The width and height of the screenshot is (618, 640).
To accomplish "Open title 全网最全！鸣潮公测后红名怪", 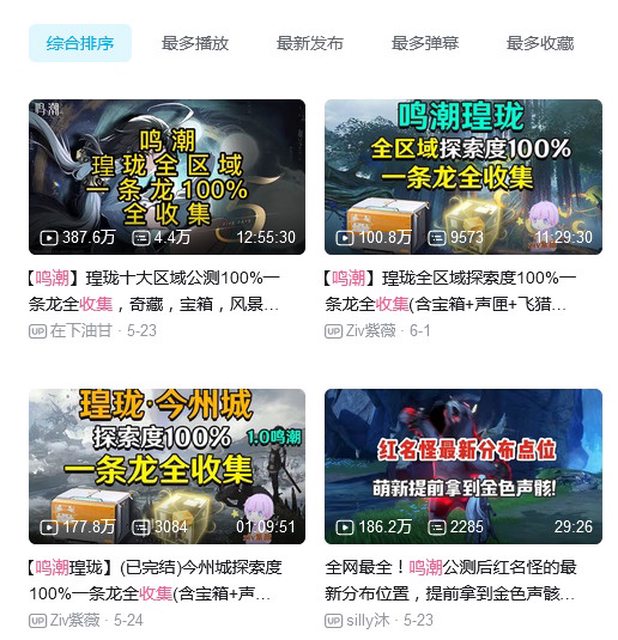I will 452,580.
